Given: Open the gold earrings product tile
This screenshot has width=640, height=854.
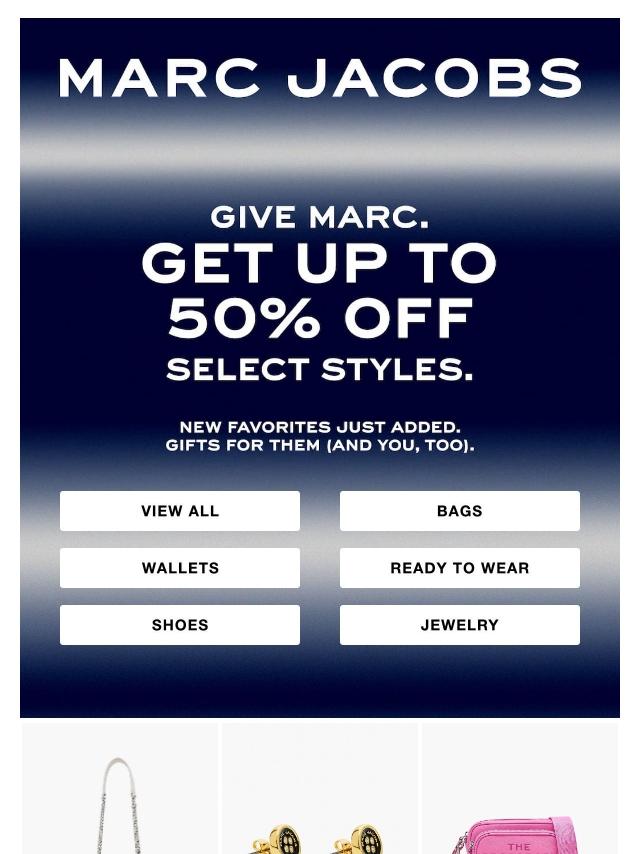Looking at the screenshot, I should click(x=320, y=800).
